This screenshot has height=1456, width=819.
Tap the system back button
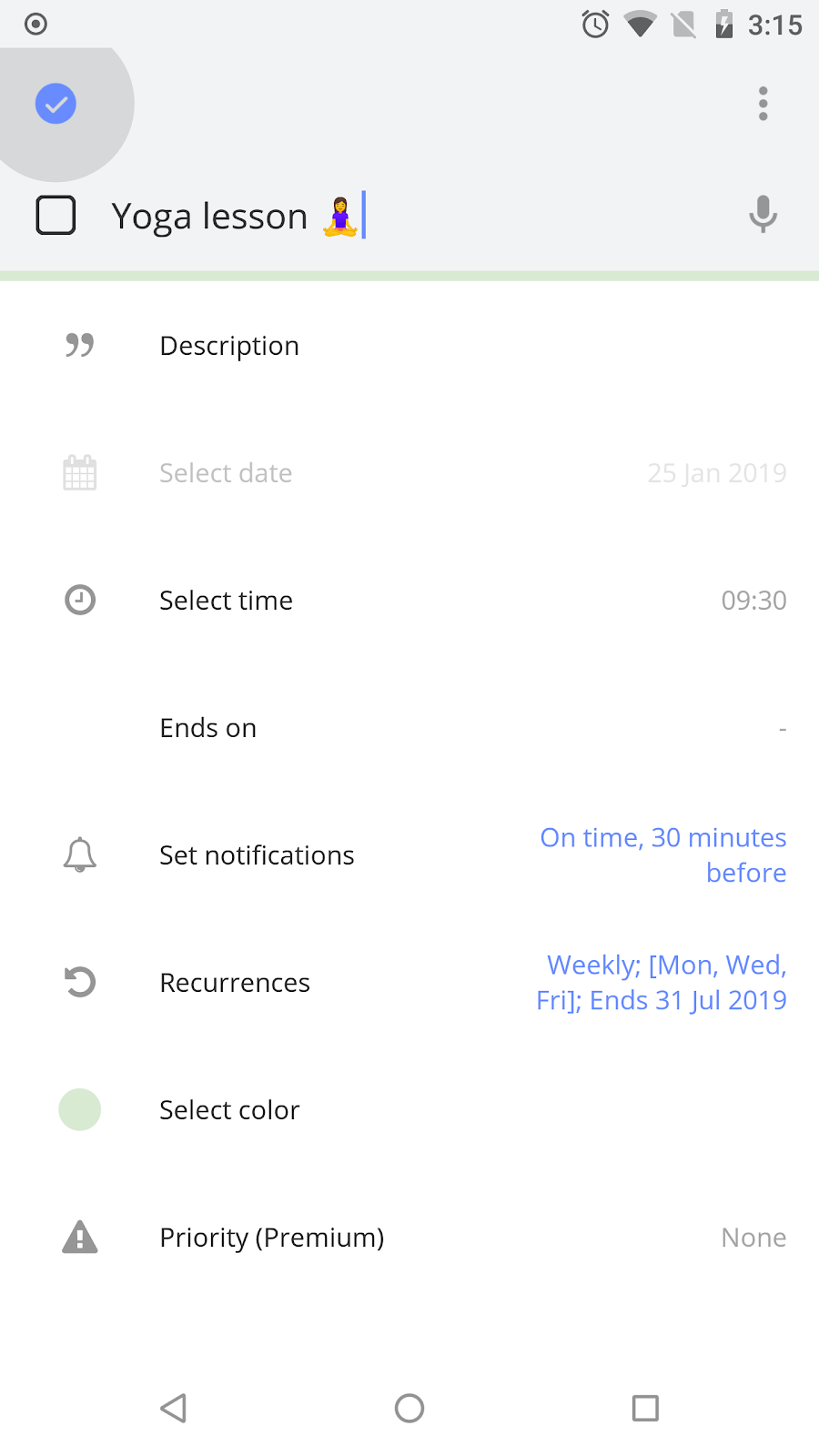point(173,1408)
